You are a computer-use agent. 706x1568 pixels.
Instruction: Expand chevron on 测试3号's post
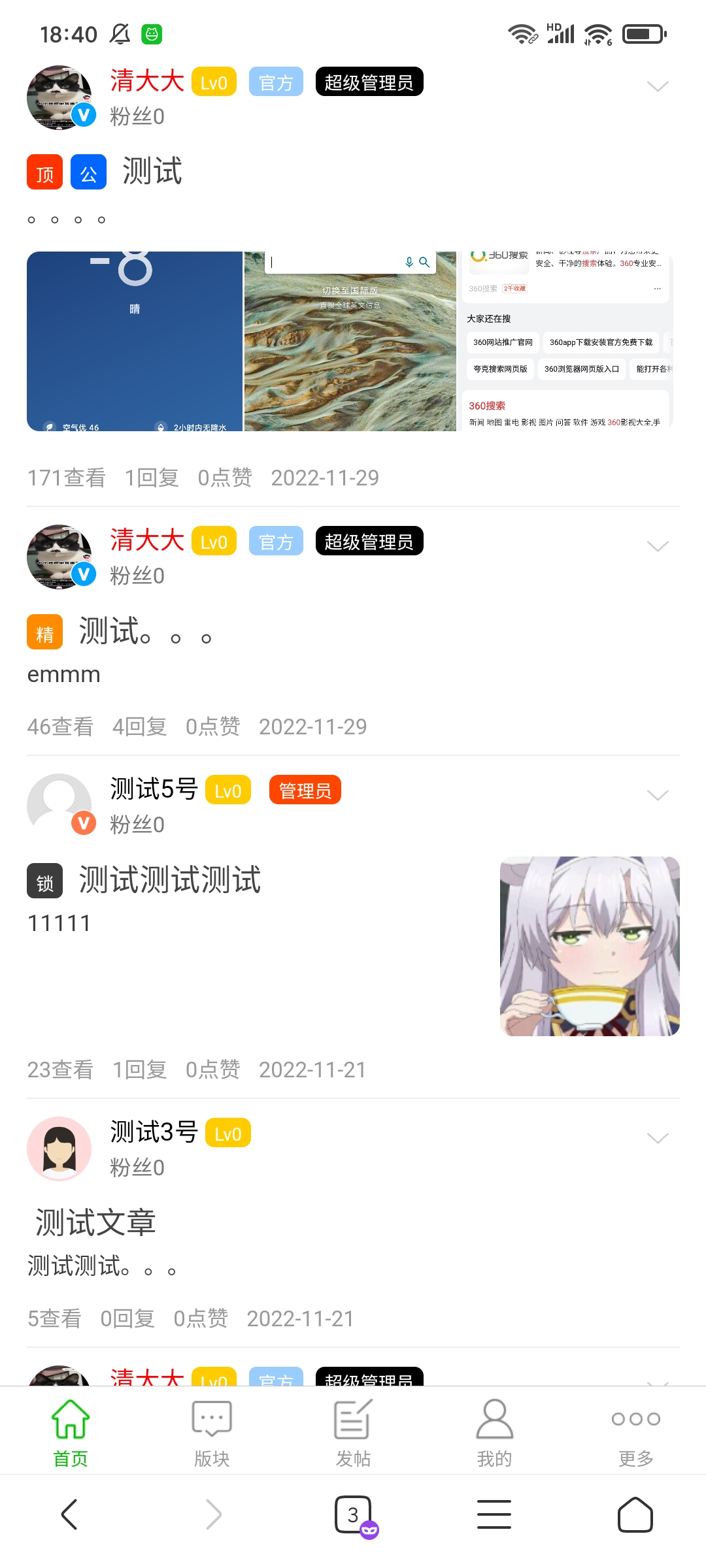657,1137
